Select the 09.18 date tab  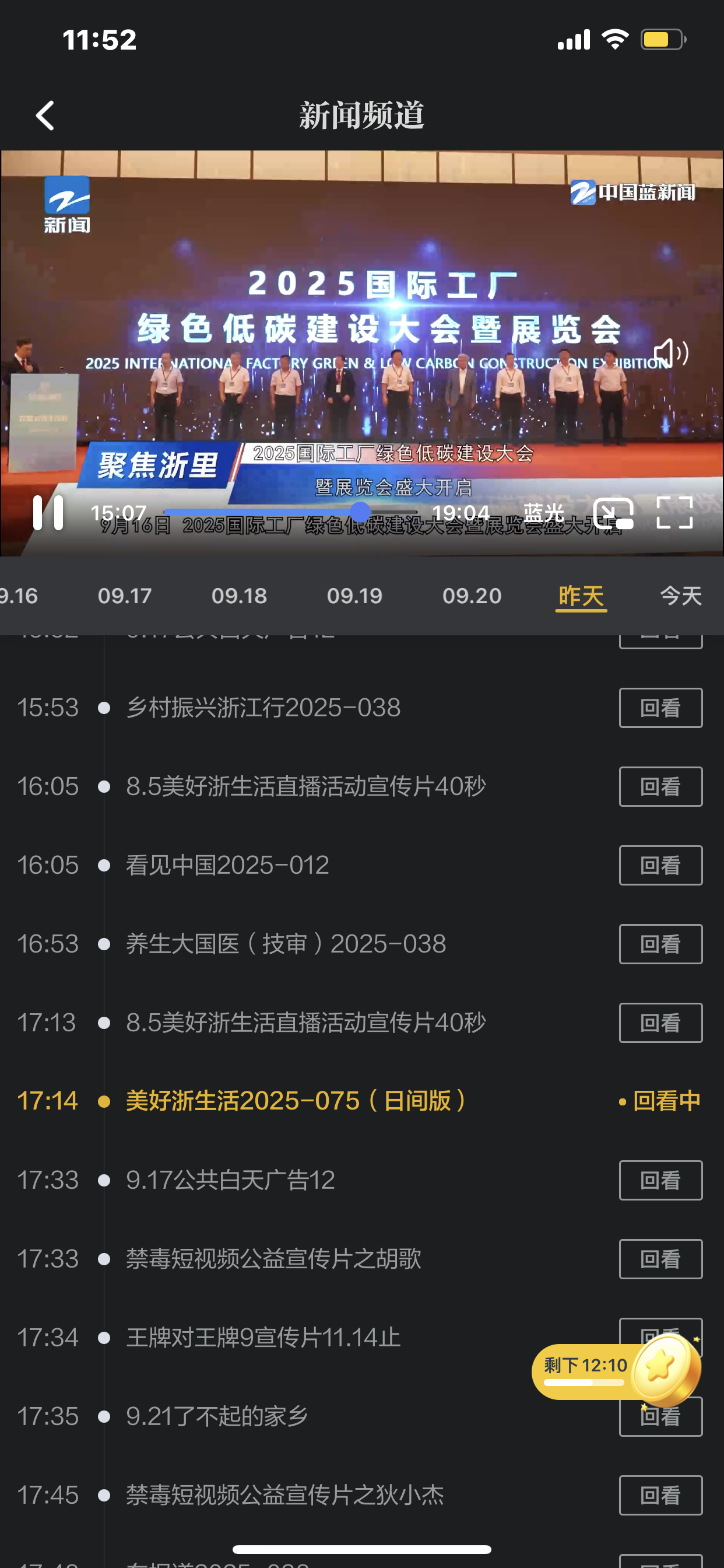(239, 596)
